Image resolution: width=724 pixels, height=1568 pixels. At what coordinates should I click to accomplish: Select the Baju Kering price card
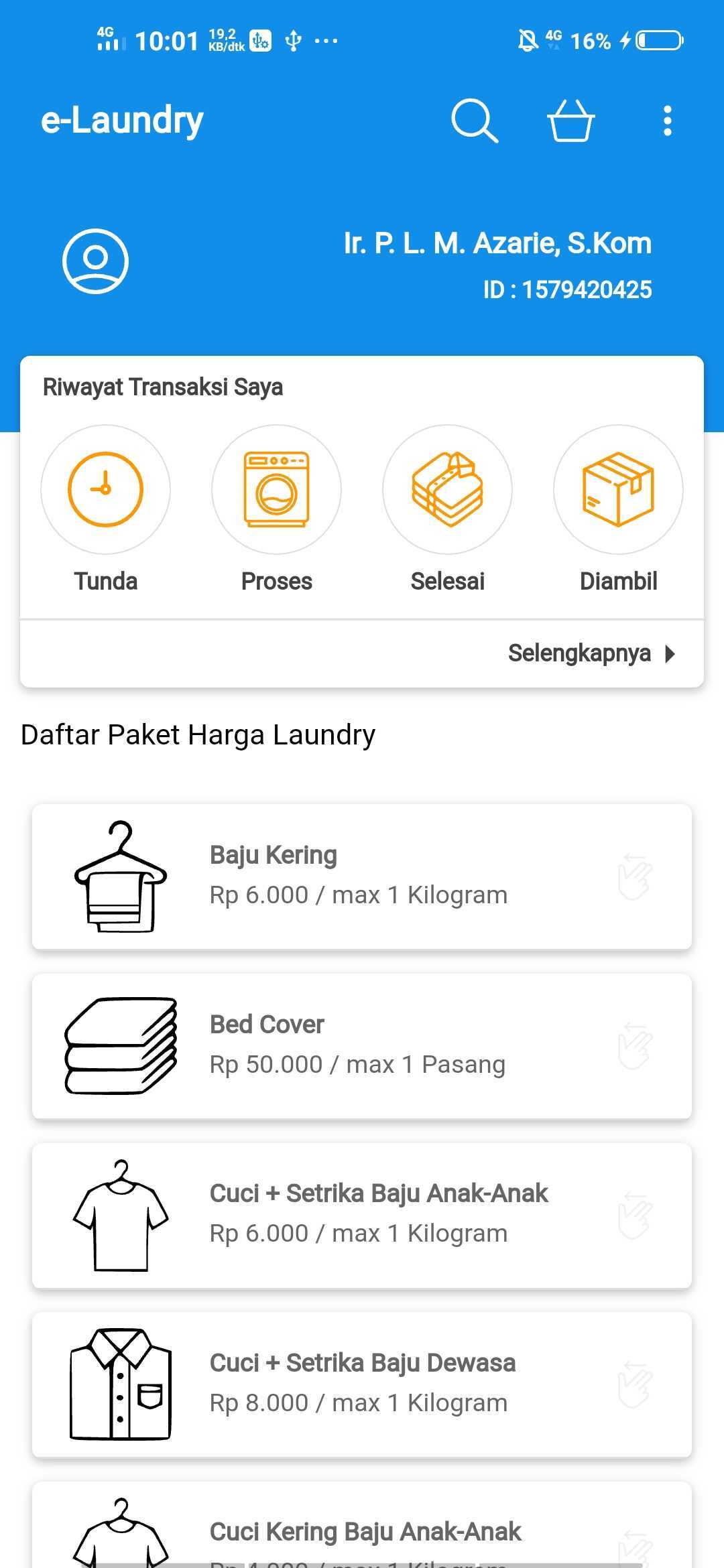click(362, 873)
